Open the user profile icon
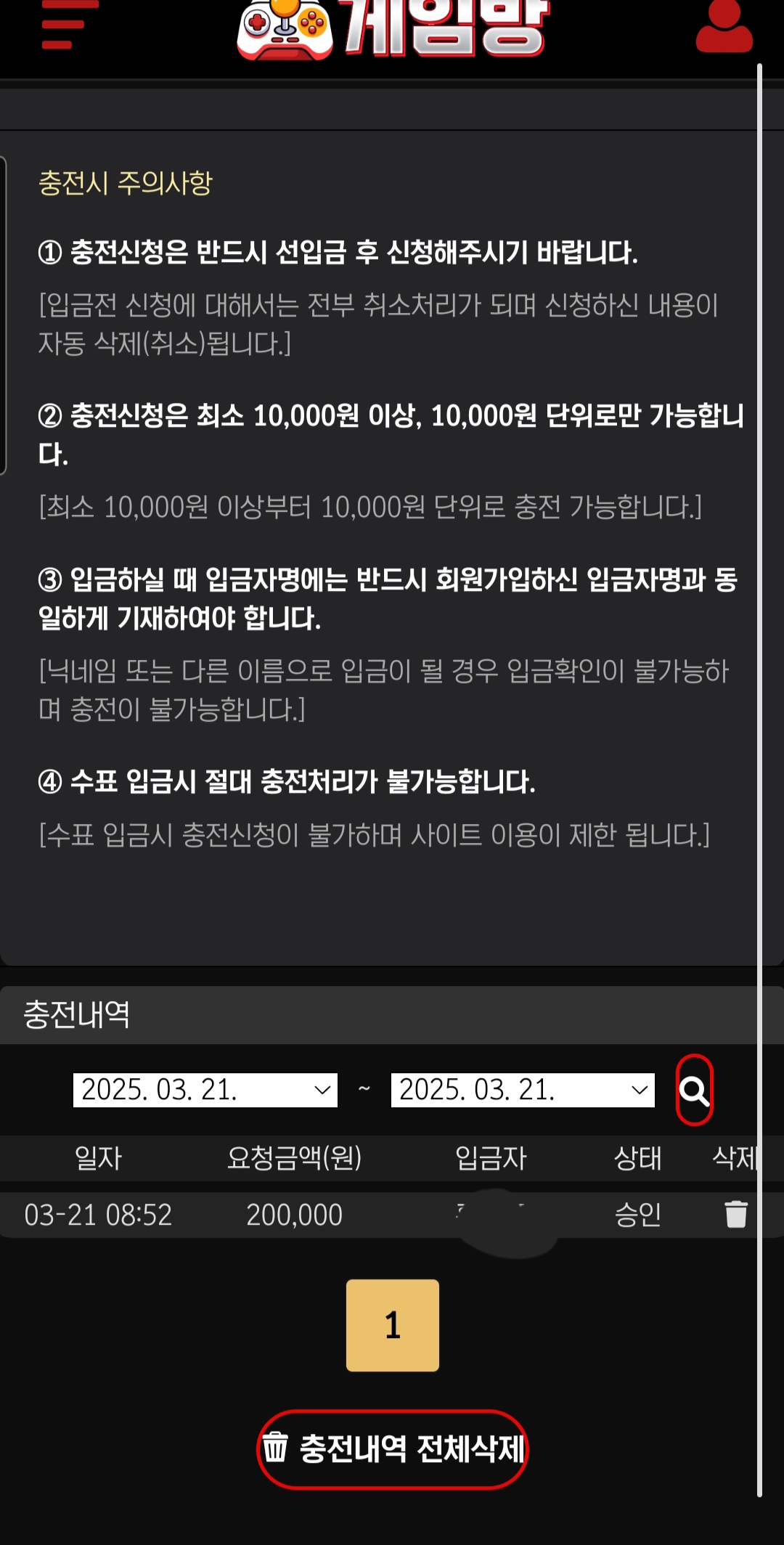Screen dimensions: 784x1545 tap(724, 28)
